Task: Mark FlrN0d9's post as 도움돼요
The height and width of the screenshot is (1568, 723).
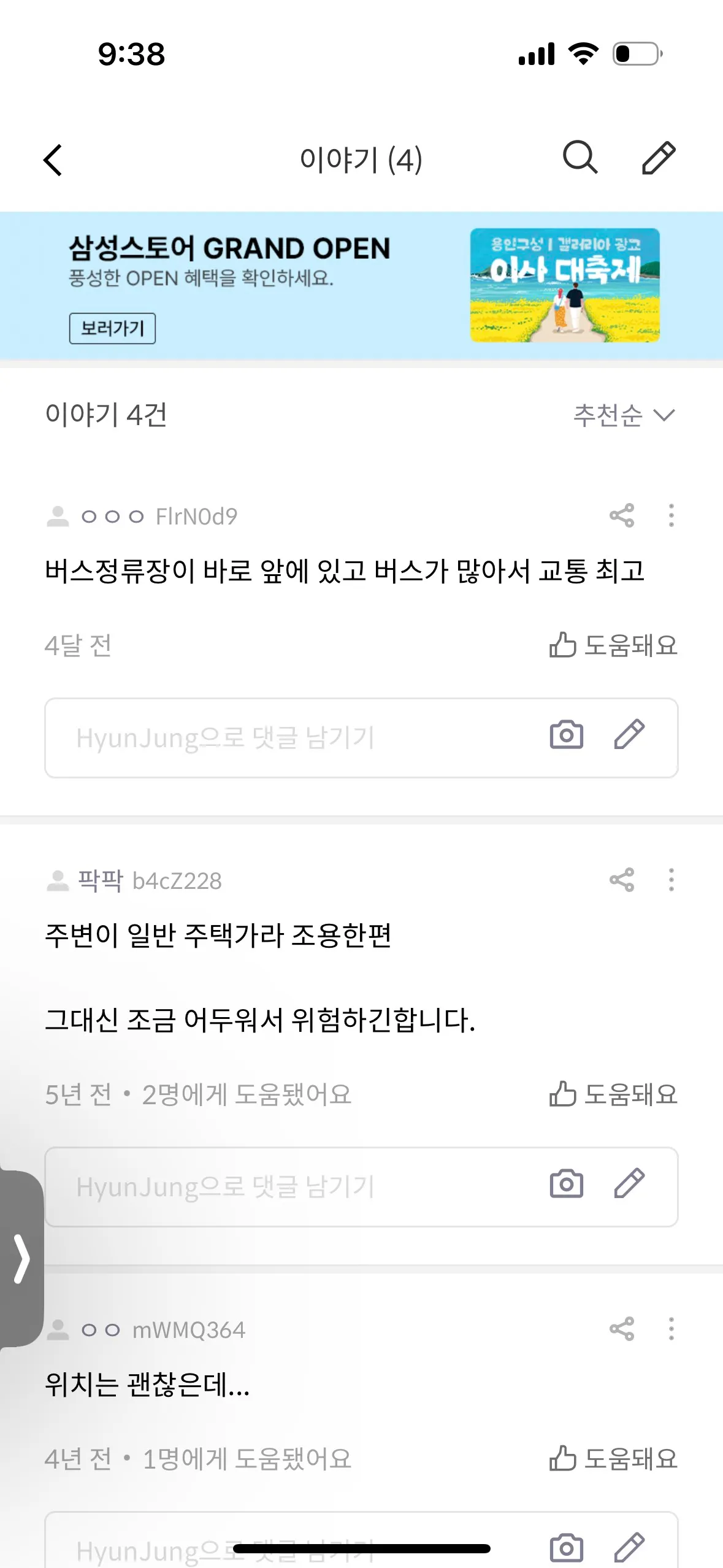Action: pyautogui.click(x=613, y=645)
